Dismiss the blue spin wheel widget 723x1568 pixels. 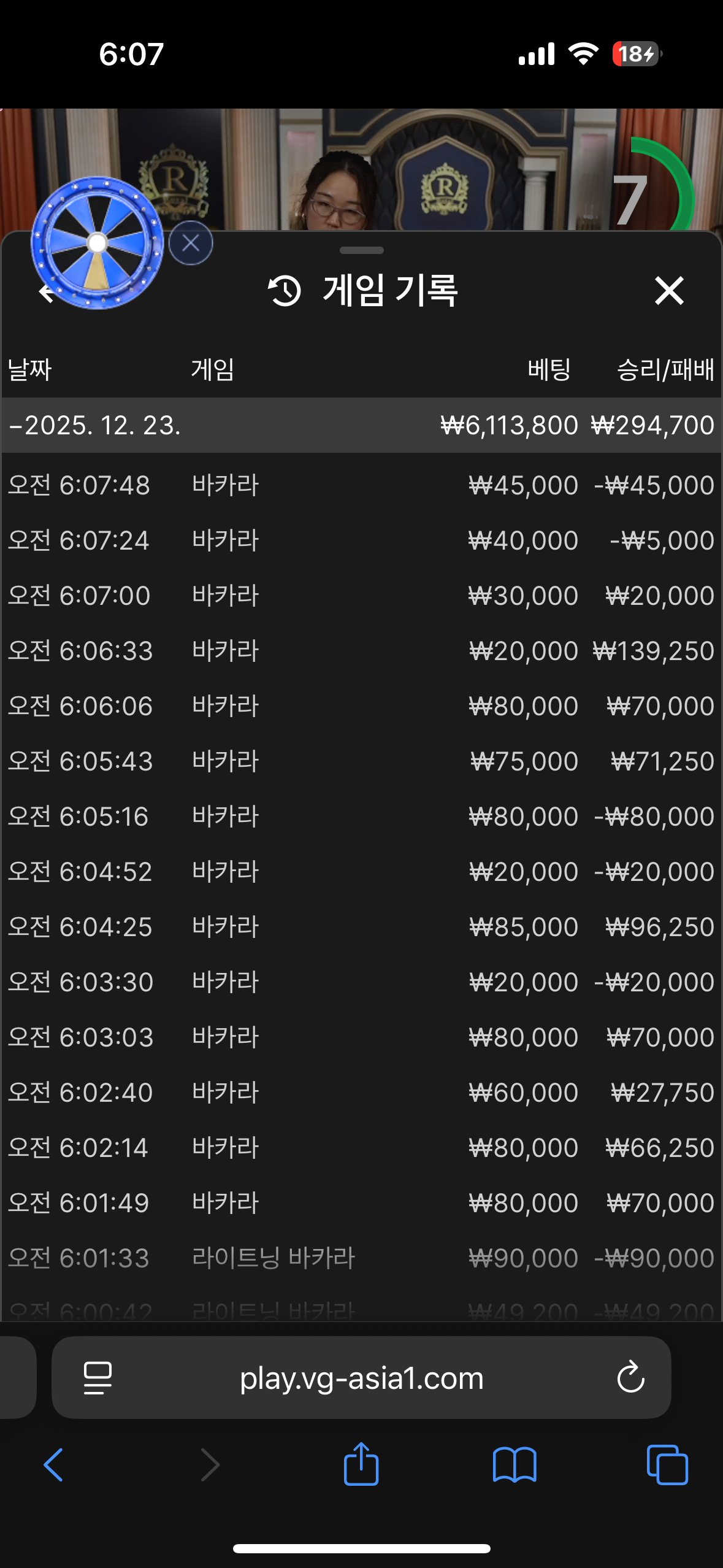[x=191, y=243]
